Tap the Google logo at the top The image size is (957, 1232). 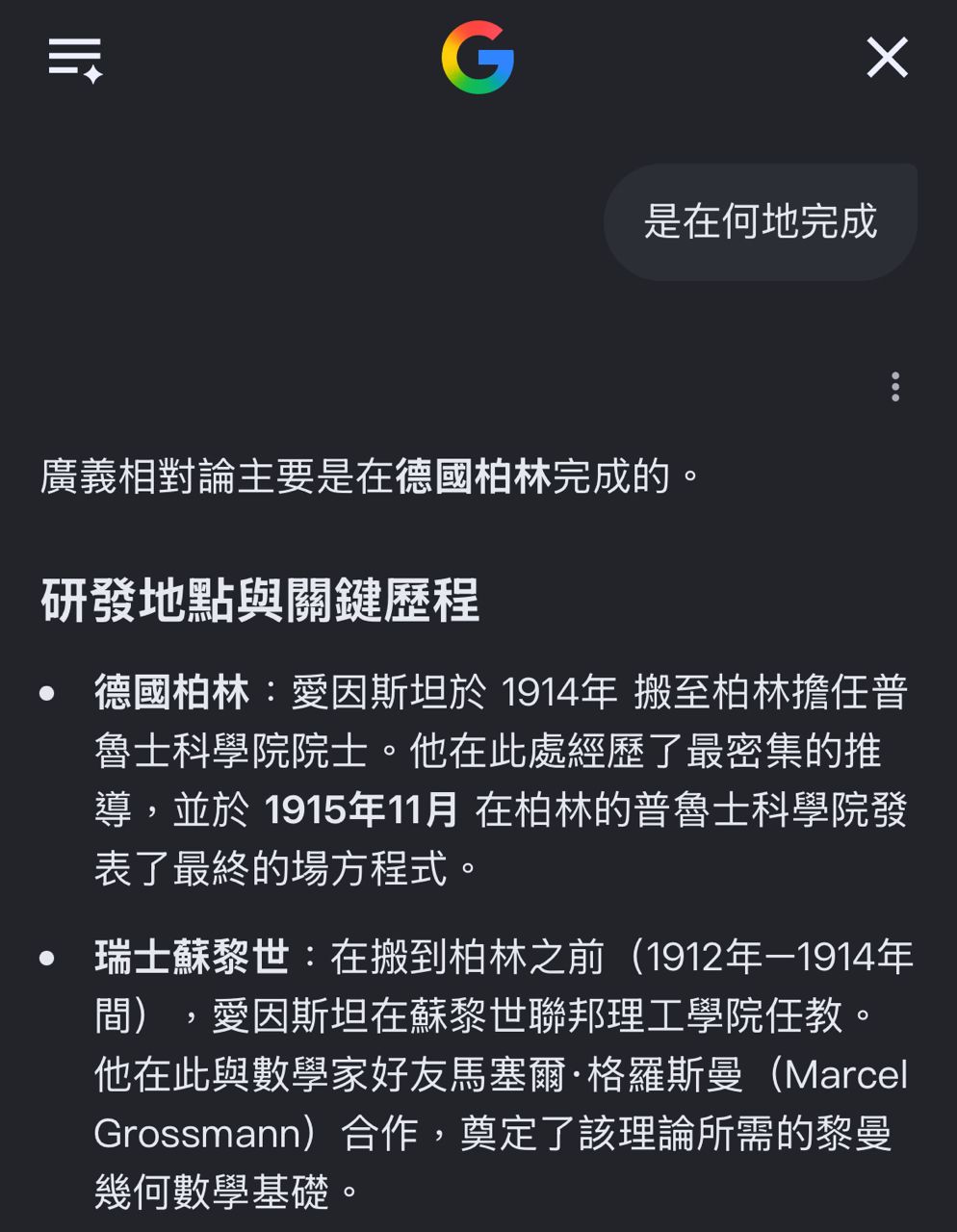pyautogui.click(x=478, y=58)
